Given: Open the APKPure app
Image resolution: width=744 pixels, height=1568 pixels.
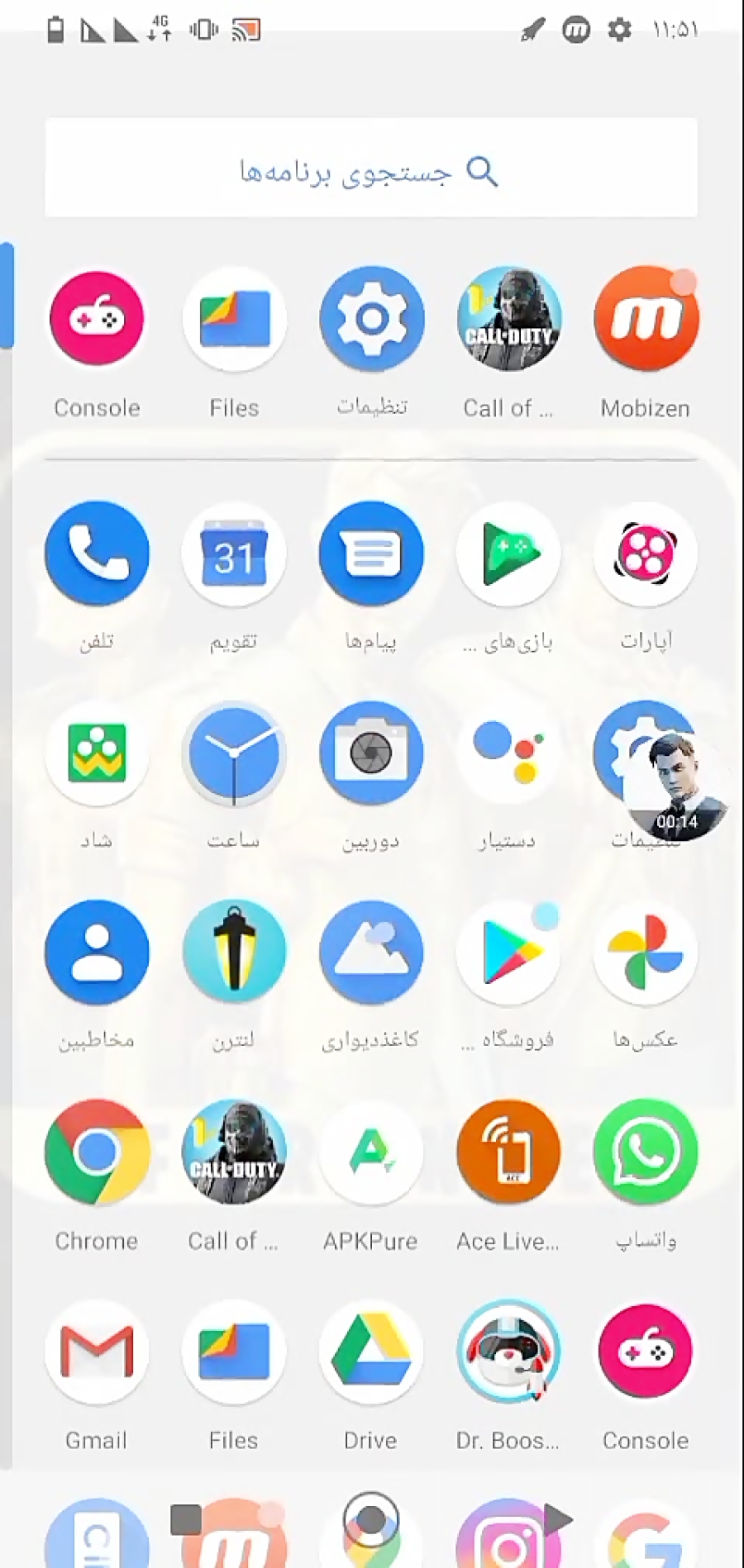Looking at the screenshot, I should click(371, 1152).
